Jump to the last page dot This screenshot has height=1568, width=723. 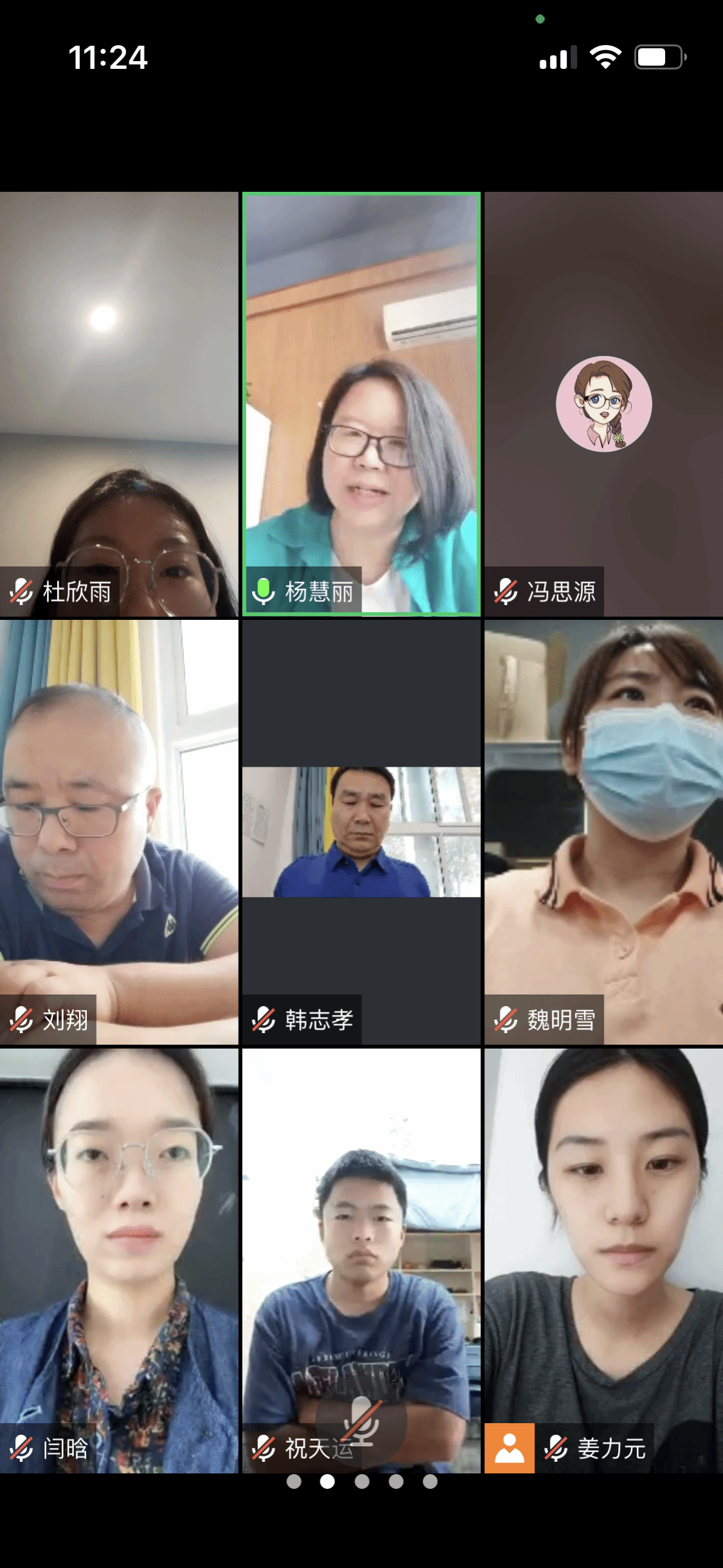(x=430, y=1482)
